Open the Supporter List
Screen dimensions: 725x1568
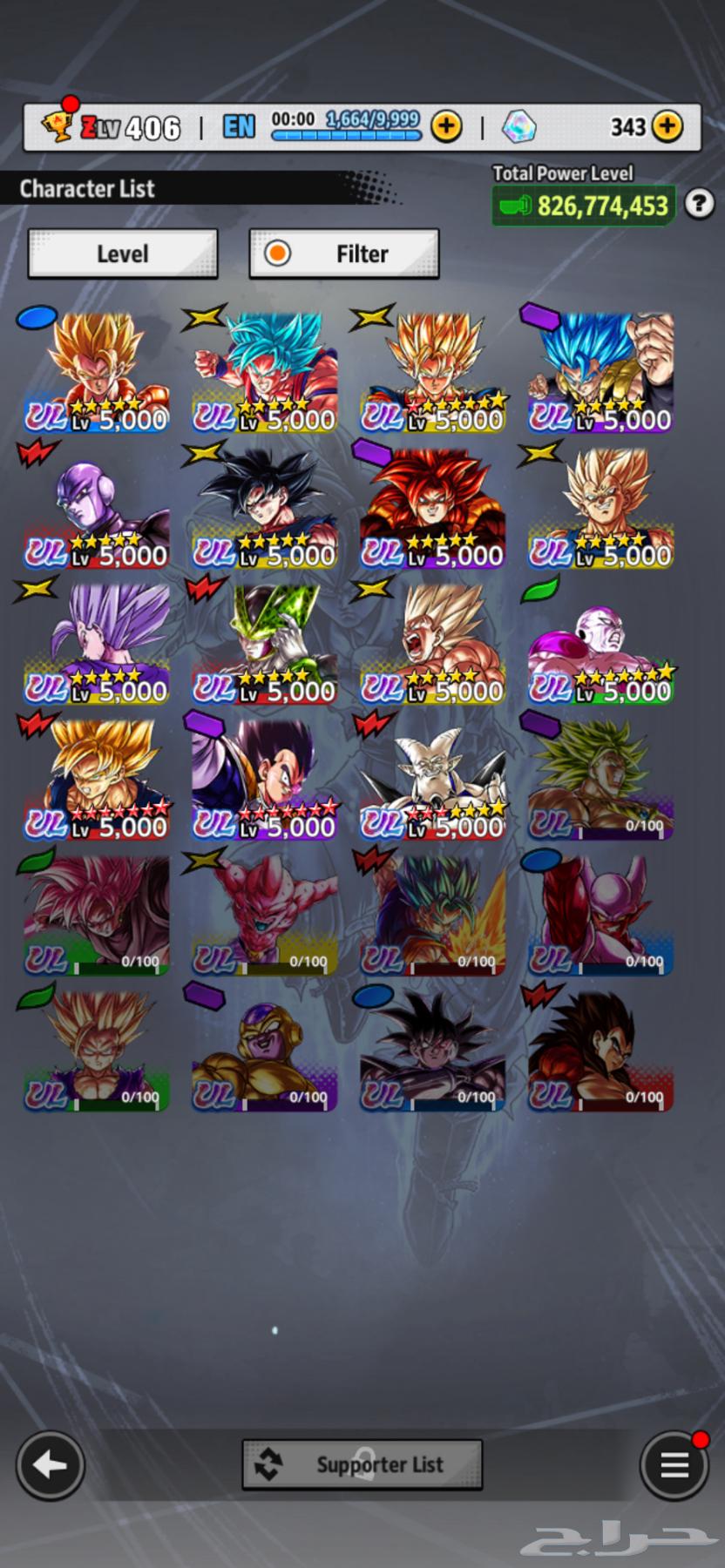coord(362,1464)
